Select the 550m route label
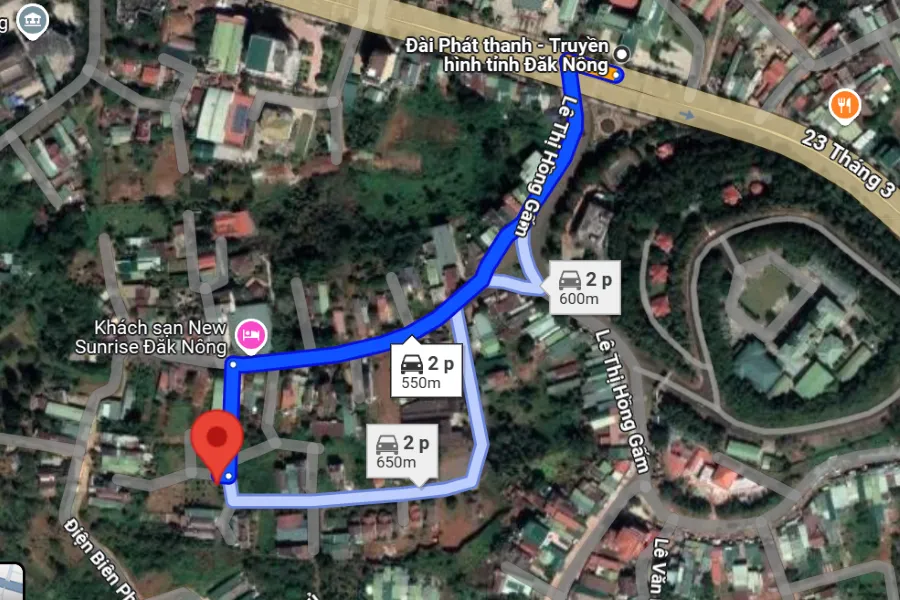This screenshot has width=900, height=600. click(426, 371)
